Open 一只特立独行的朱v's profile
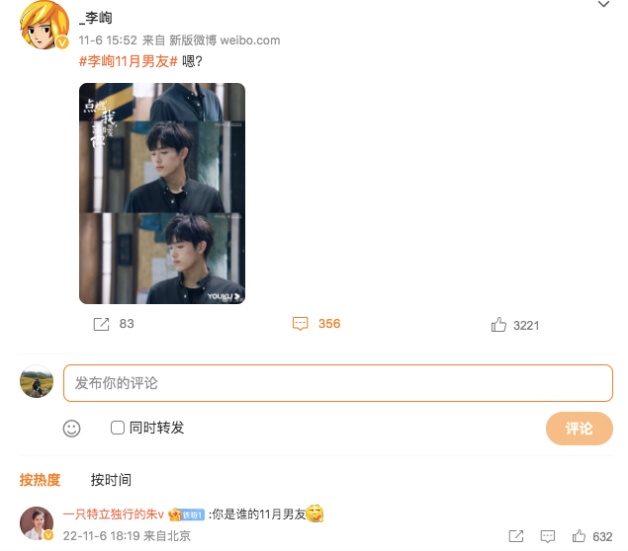 [x=113, y=514]
